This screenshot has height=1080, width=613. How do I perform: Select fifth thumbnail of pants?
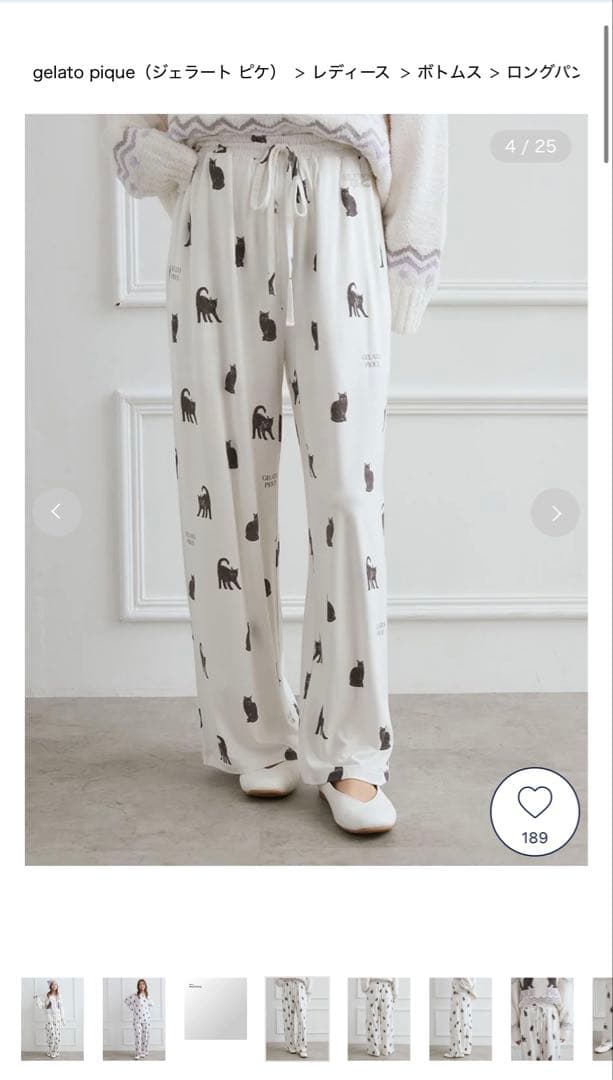[379, 1018]
